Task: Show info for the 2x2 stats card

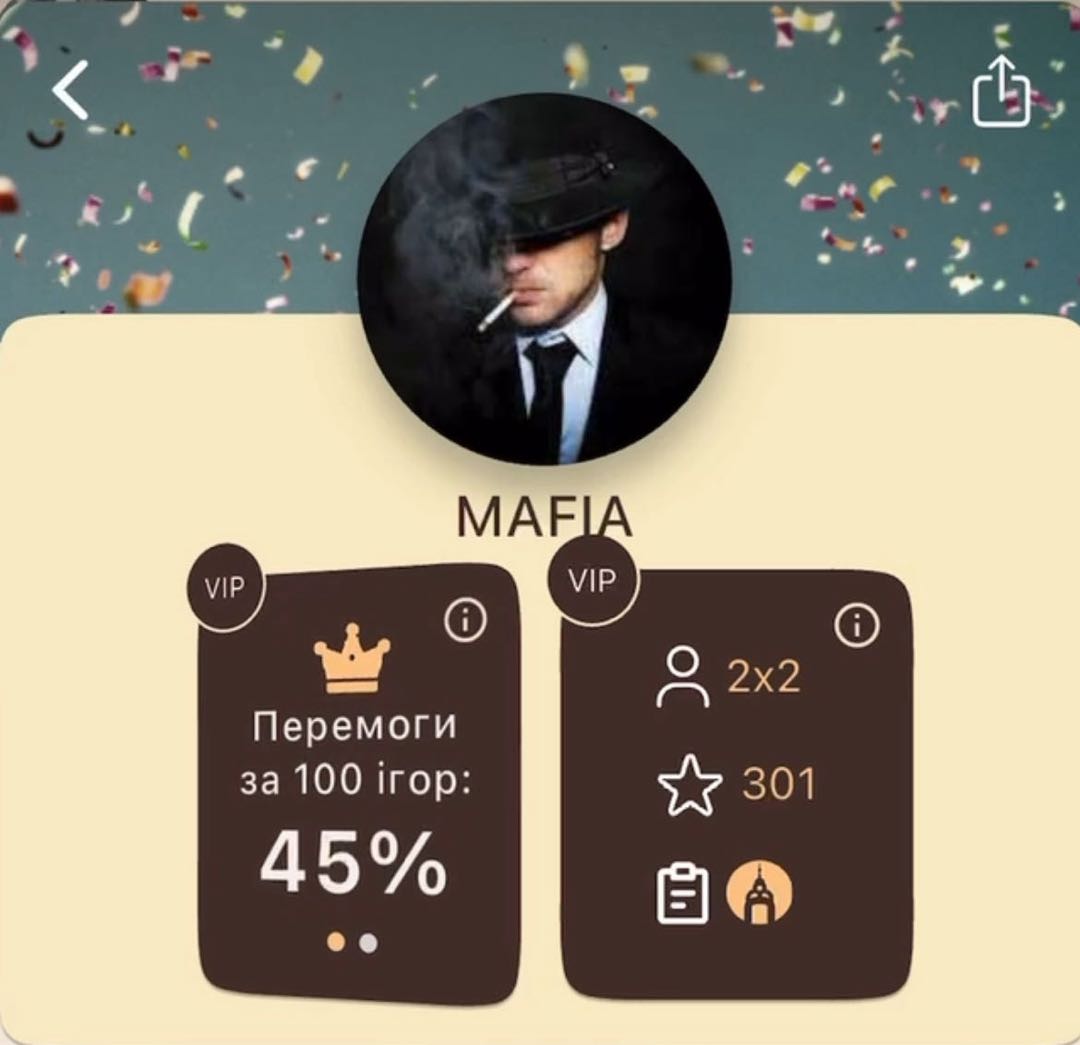Action: pyautogui.click(x=857, y=626)
